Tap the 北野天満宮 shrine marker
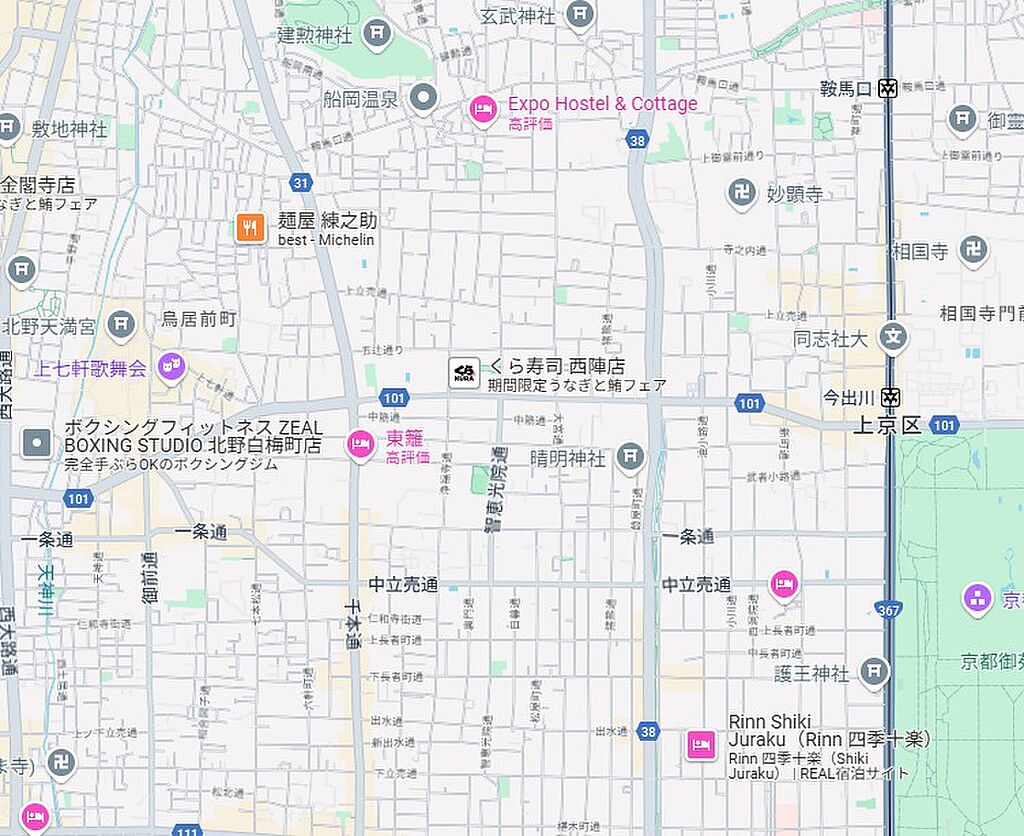 pyautogui.click(x=121, y=324)
